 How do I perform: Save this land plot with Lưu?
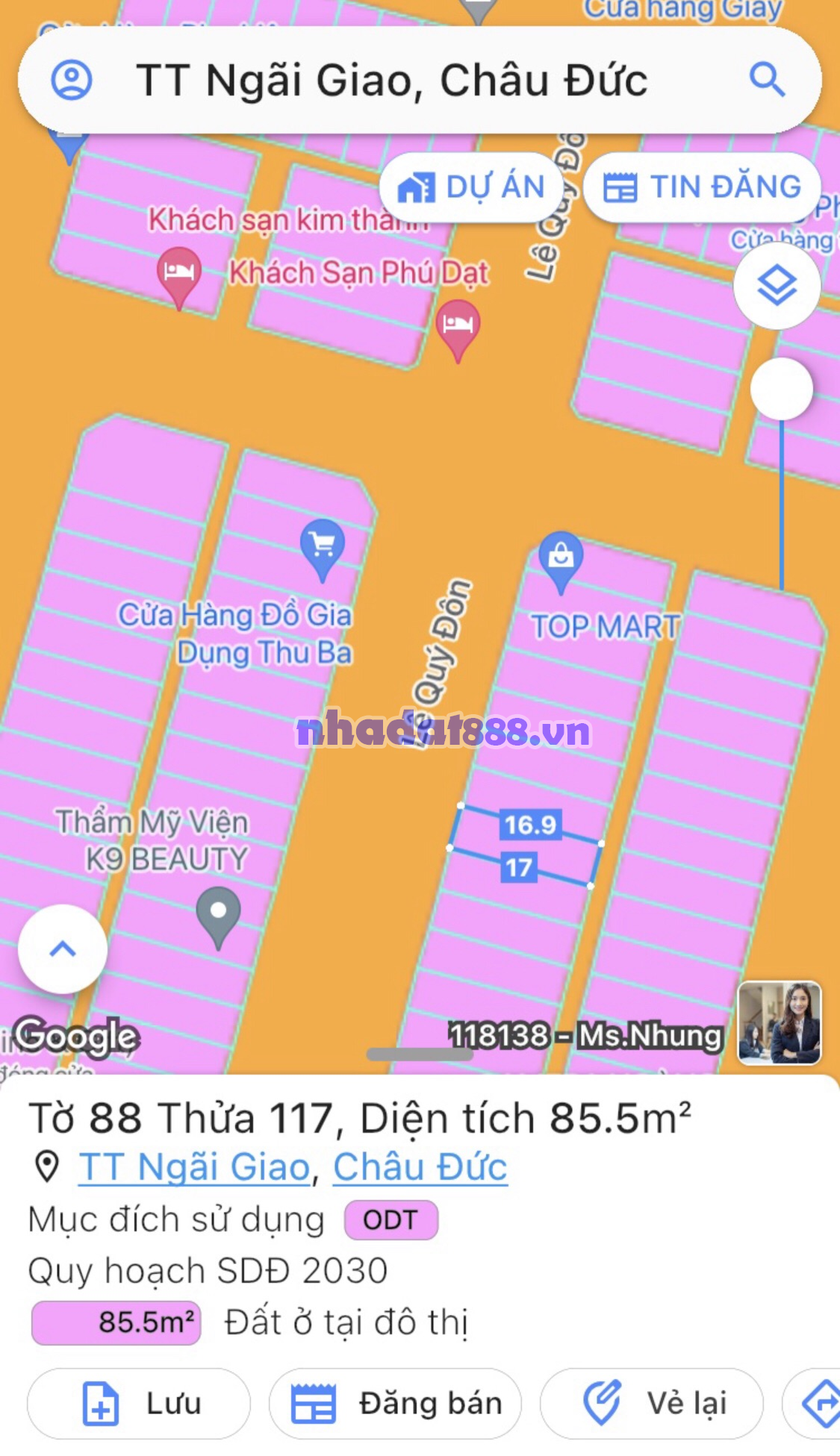click(139, 1403)
